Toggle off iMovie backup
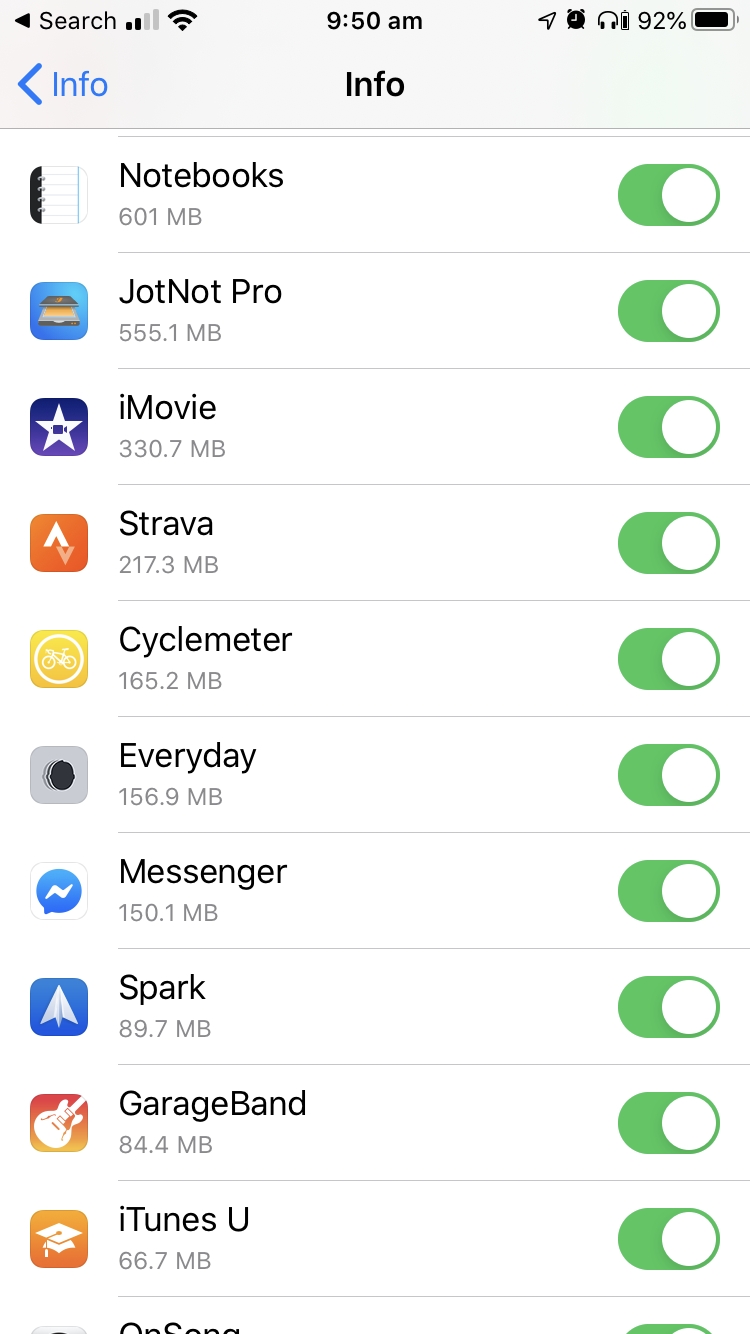Screen dimensions: 750x1334 (669, 427)
